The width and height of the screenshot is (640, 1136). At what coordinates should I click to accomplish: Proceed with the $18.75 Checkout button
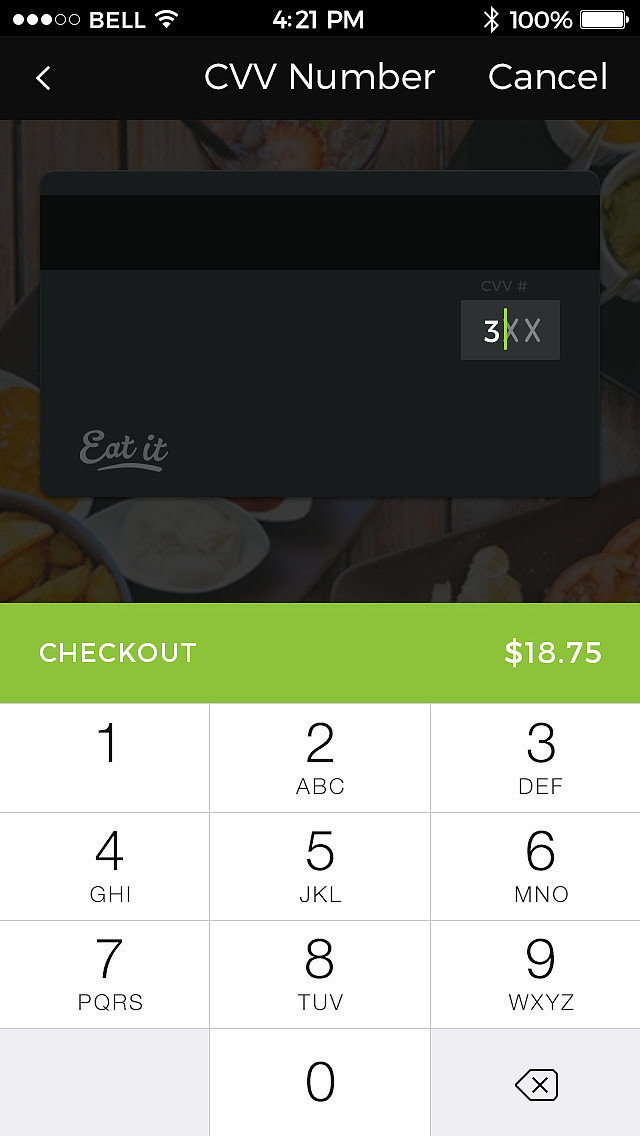click(x=320, y=653)
